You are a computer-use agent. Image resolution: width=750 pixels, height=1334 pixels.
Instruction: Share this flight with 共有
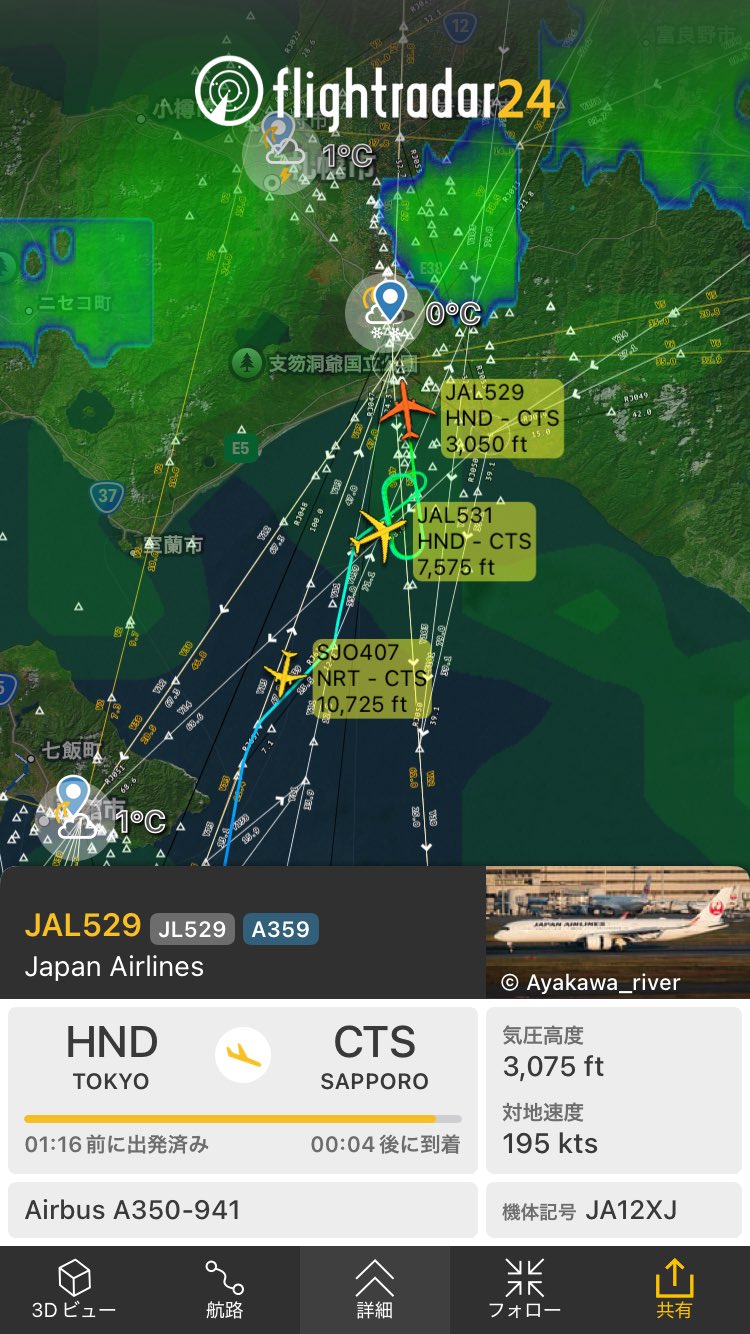[673, 1289]
